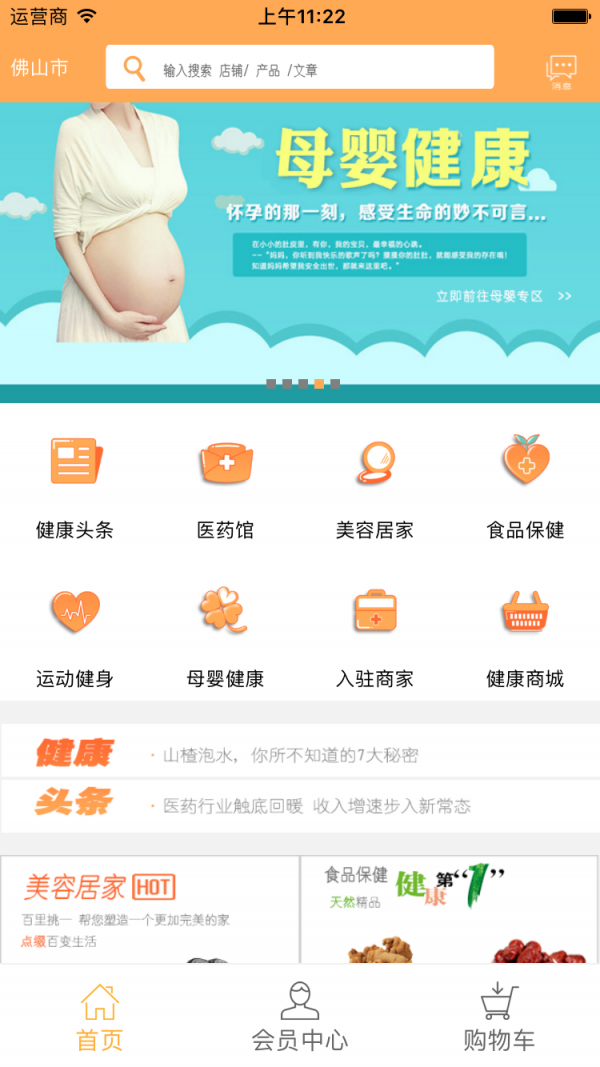Viewport: 600px width, 1067px height.
Task: Enter 健康商城 shop
Action: click(525, 634)
